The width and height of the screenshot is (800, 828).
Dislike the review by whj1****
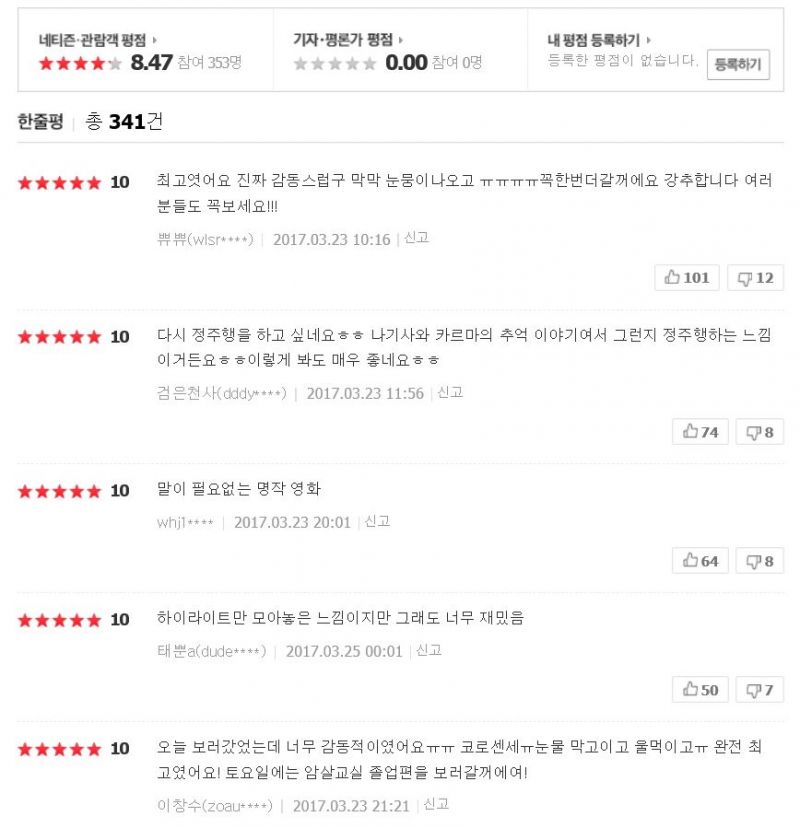760,561
